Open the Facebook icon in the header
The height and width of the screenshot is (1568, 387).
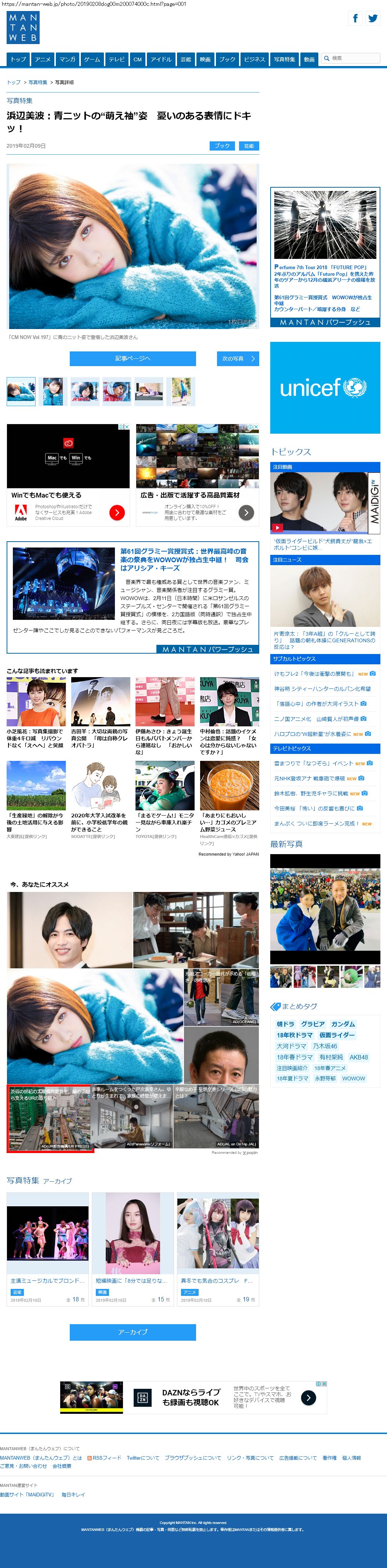(355, 18)
